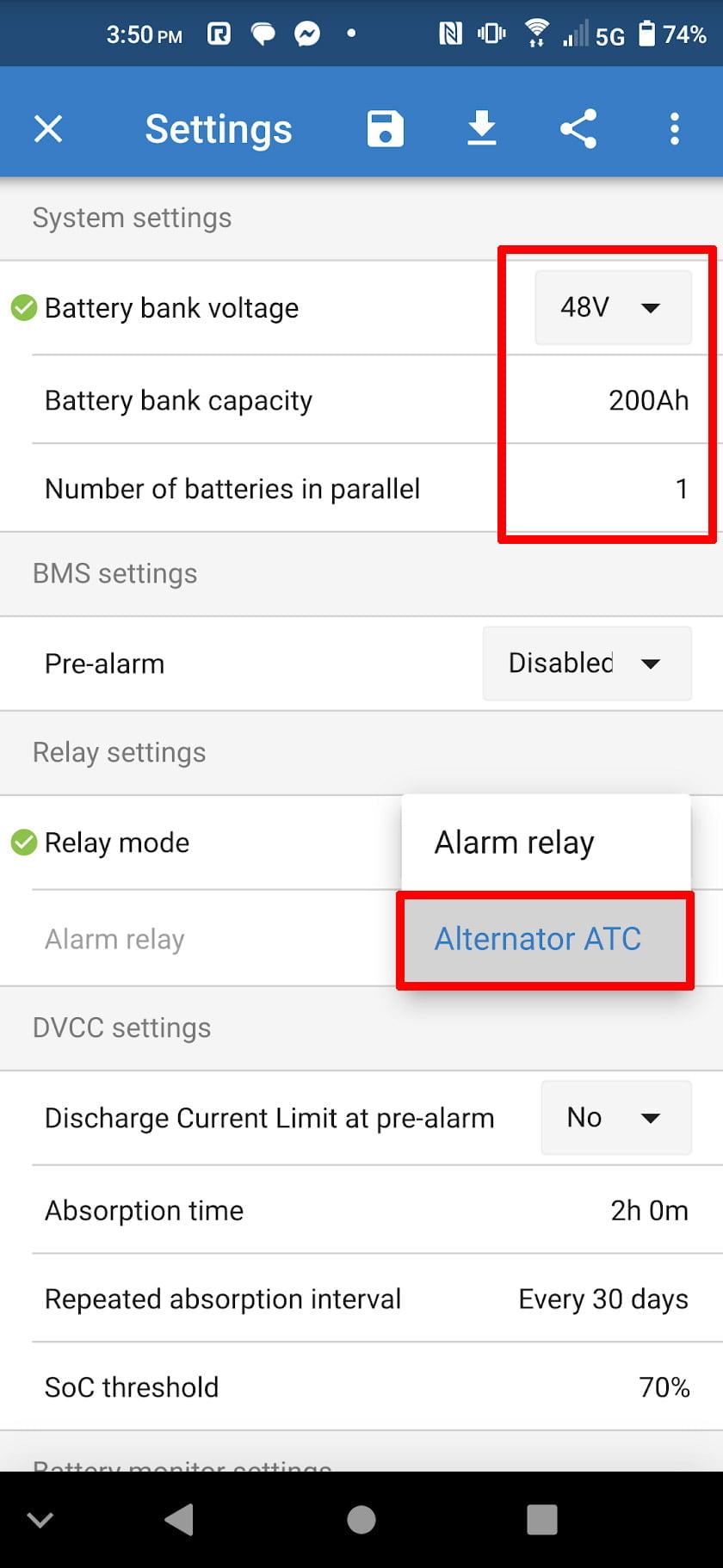This screenshot has width=723, height=1568.
Task: Change Repeated absorption interval
Action: point(361,1299)
